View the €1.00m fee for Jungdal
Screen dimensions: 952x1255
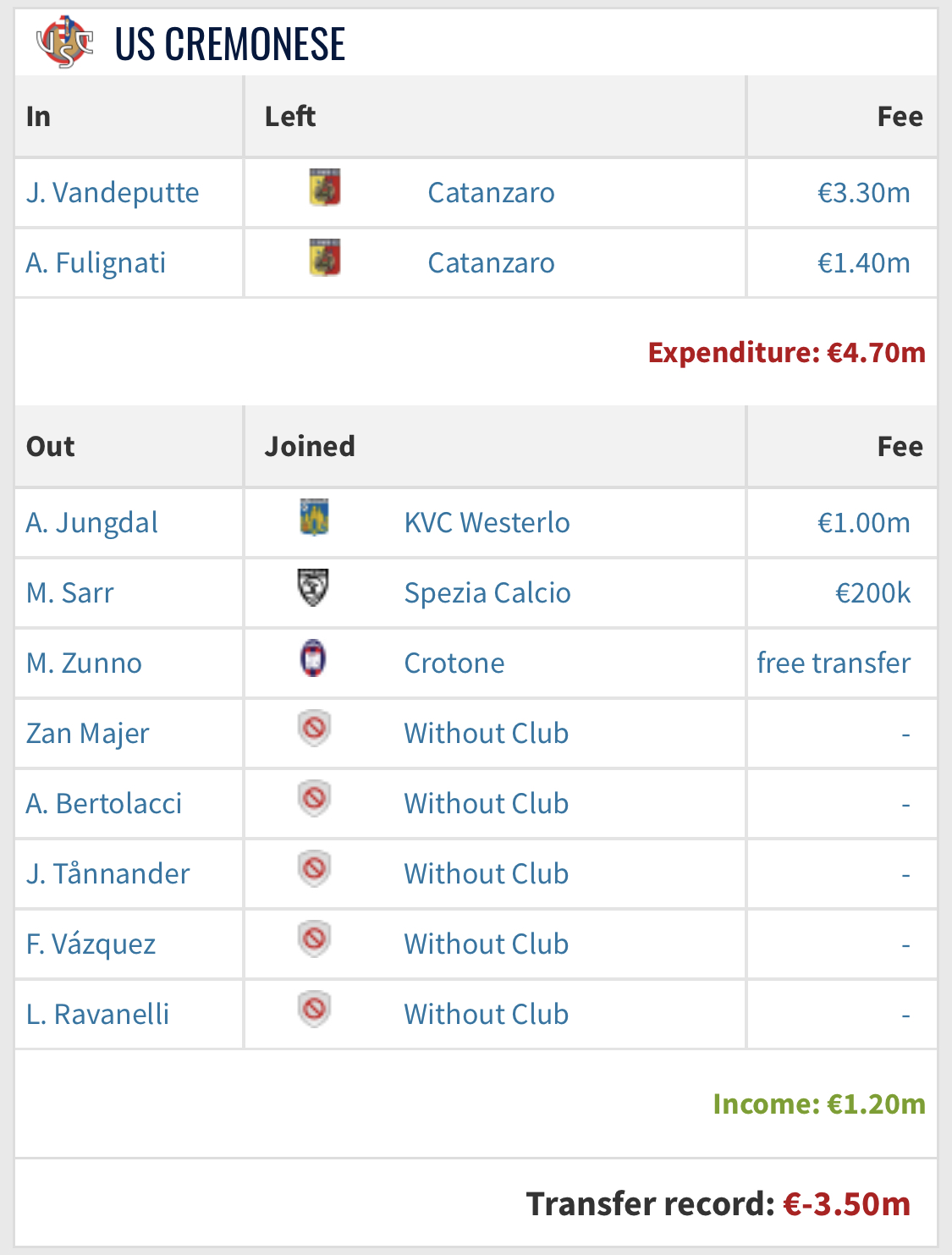point(863,523)
